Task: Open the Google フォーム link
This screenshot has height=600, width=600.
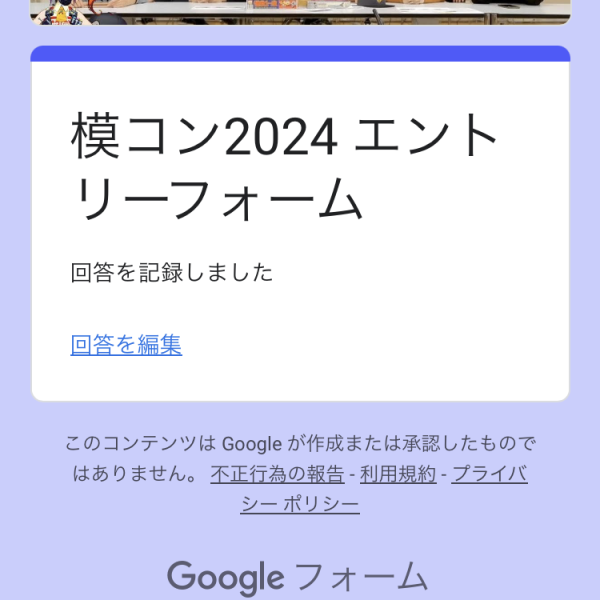Action: (298, 578)
